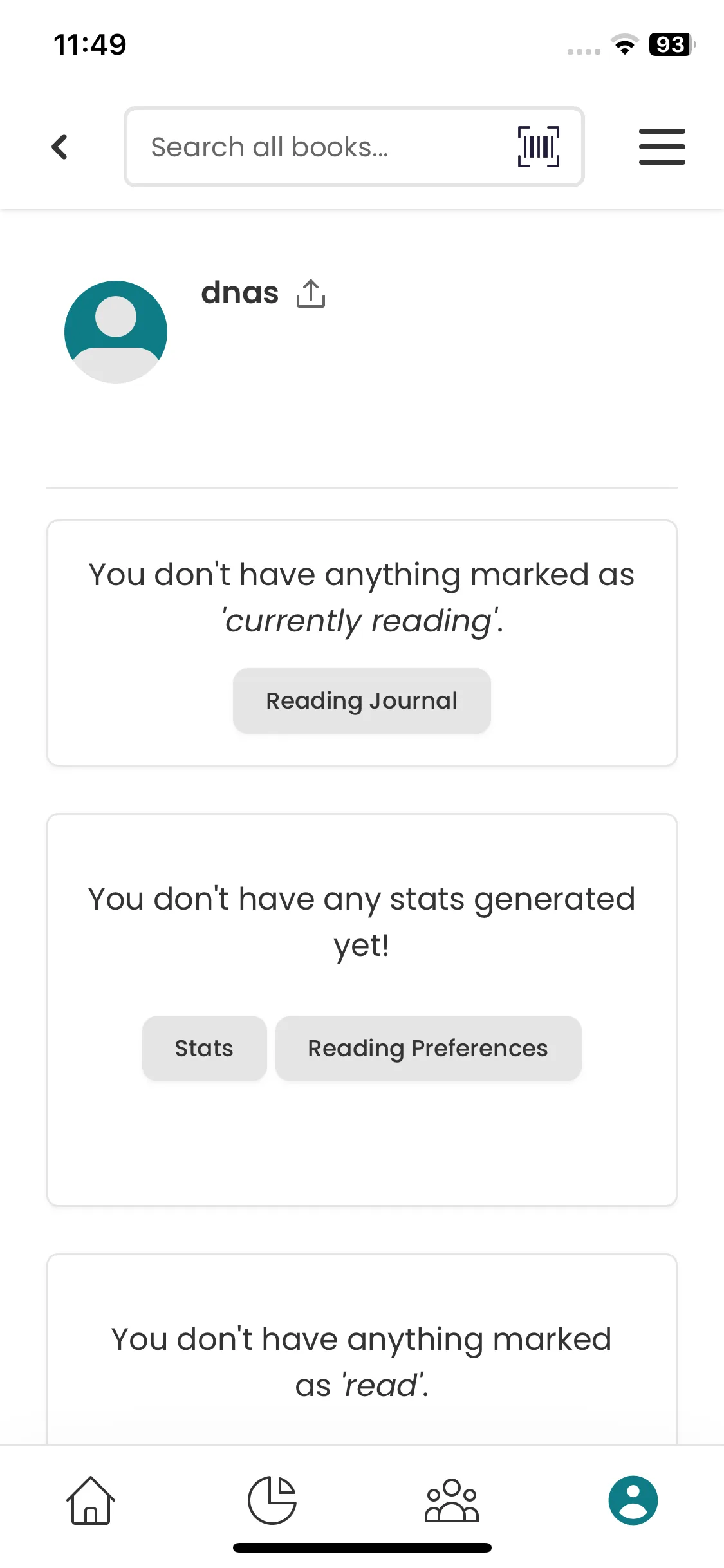This screenshot has width=724, height=1568.
Task: Open the barcode scanner
Action: [x=538, y=147]
